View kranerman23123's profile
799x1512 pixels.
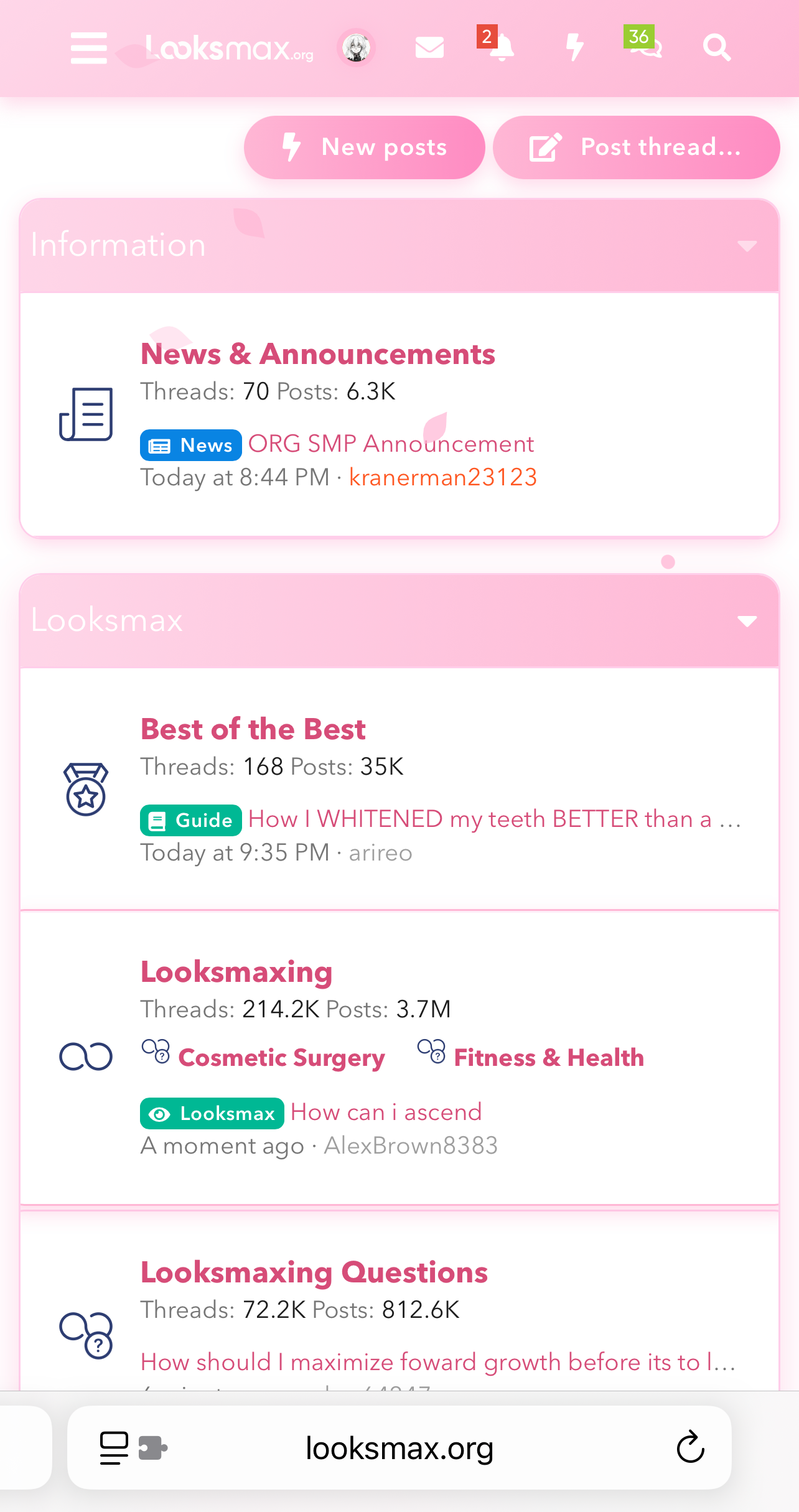pyautogui.click(x=442, y=477)
